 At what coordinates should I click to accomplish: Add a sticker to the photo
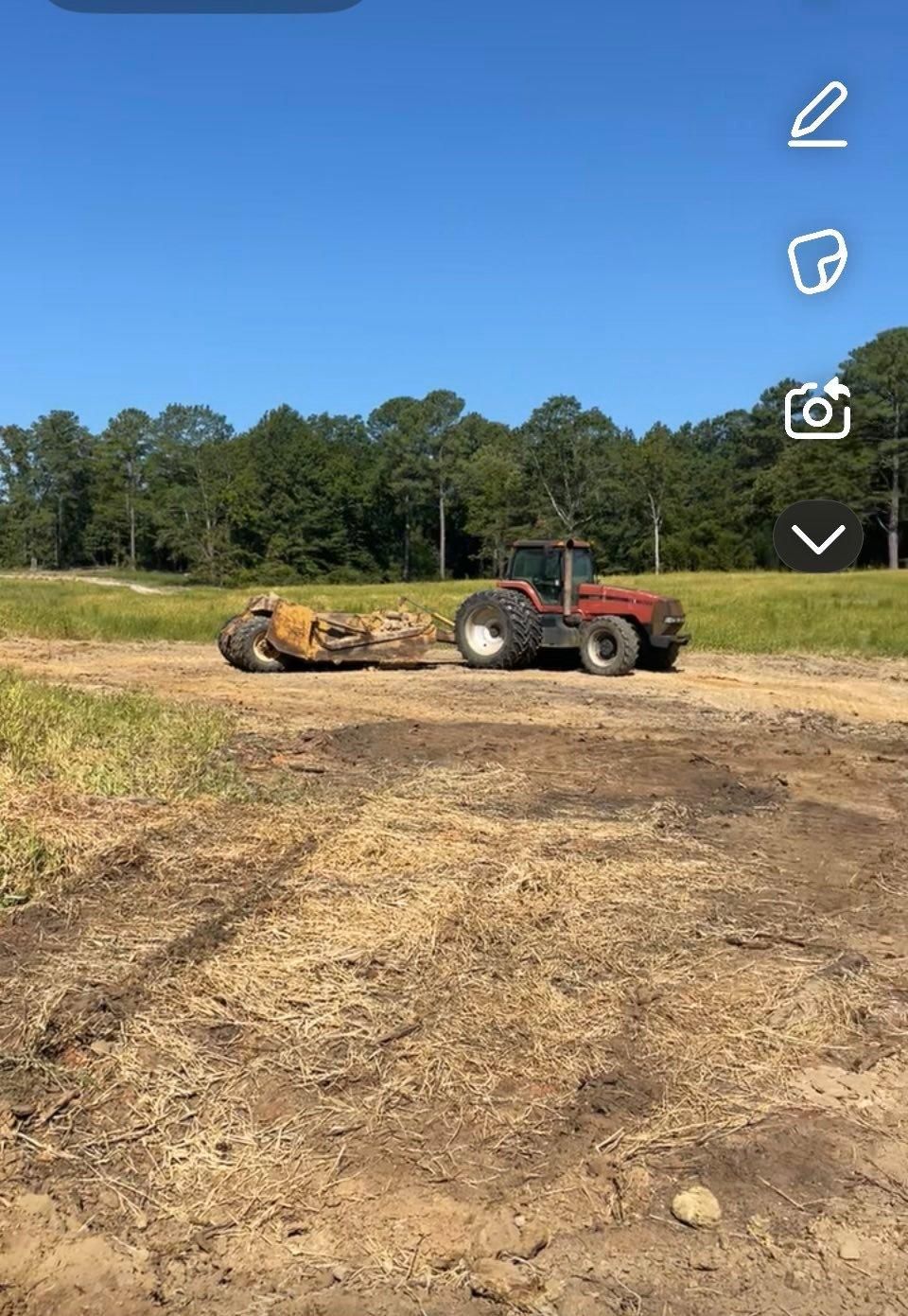[x=817, y=260]
